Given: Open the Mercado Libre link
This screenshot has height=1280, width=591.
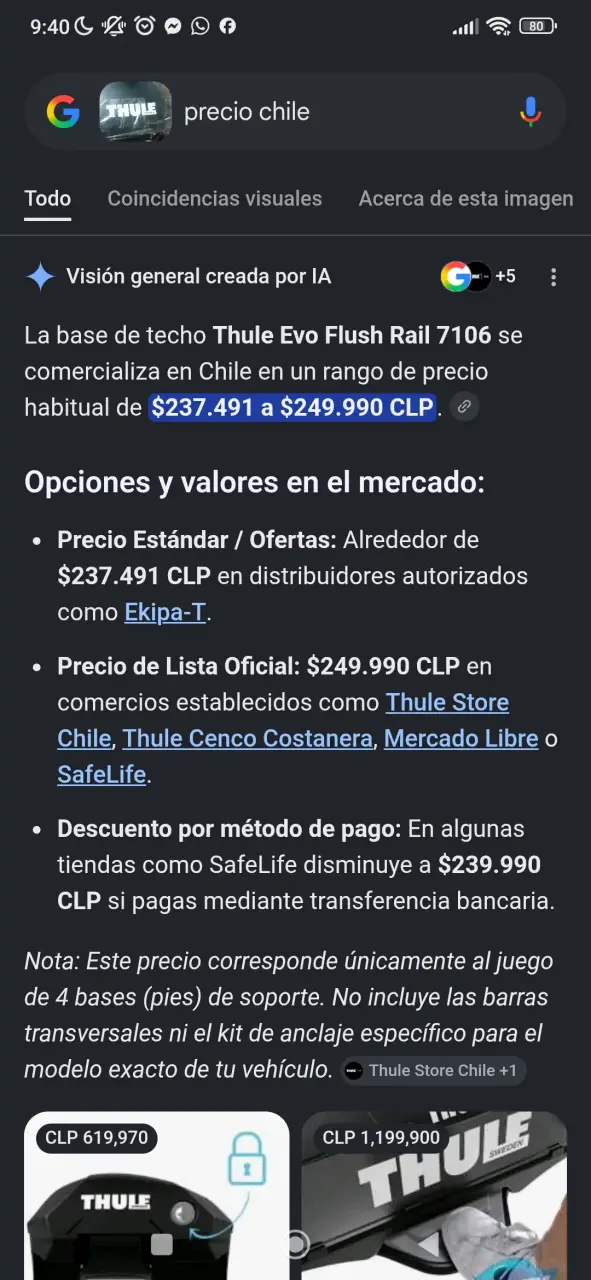Looking at the screenshot, I should point(461,739).
